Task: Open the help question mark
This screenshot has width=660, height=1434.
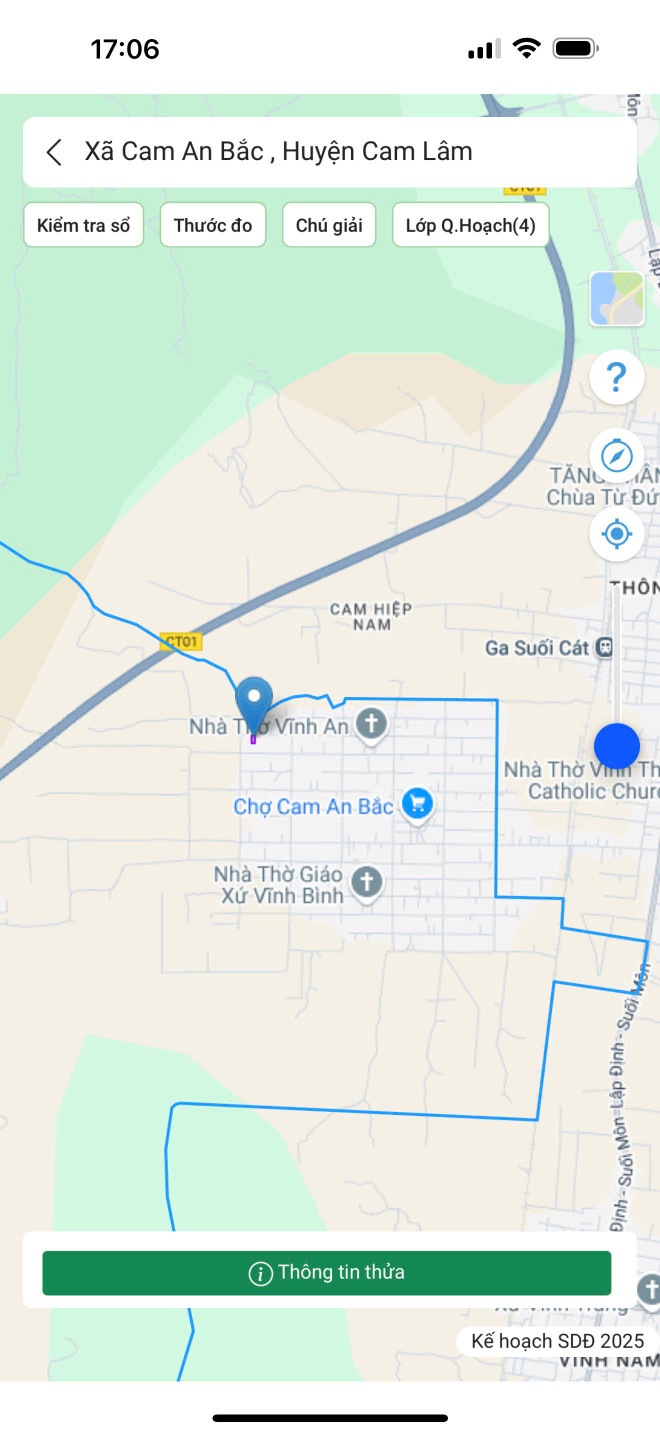Action: click(617, 378)
